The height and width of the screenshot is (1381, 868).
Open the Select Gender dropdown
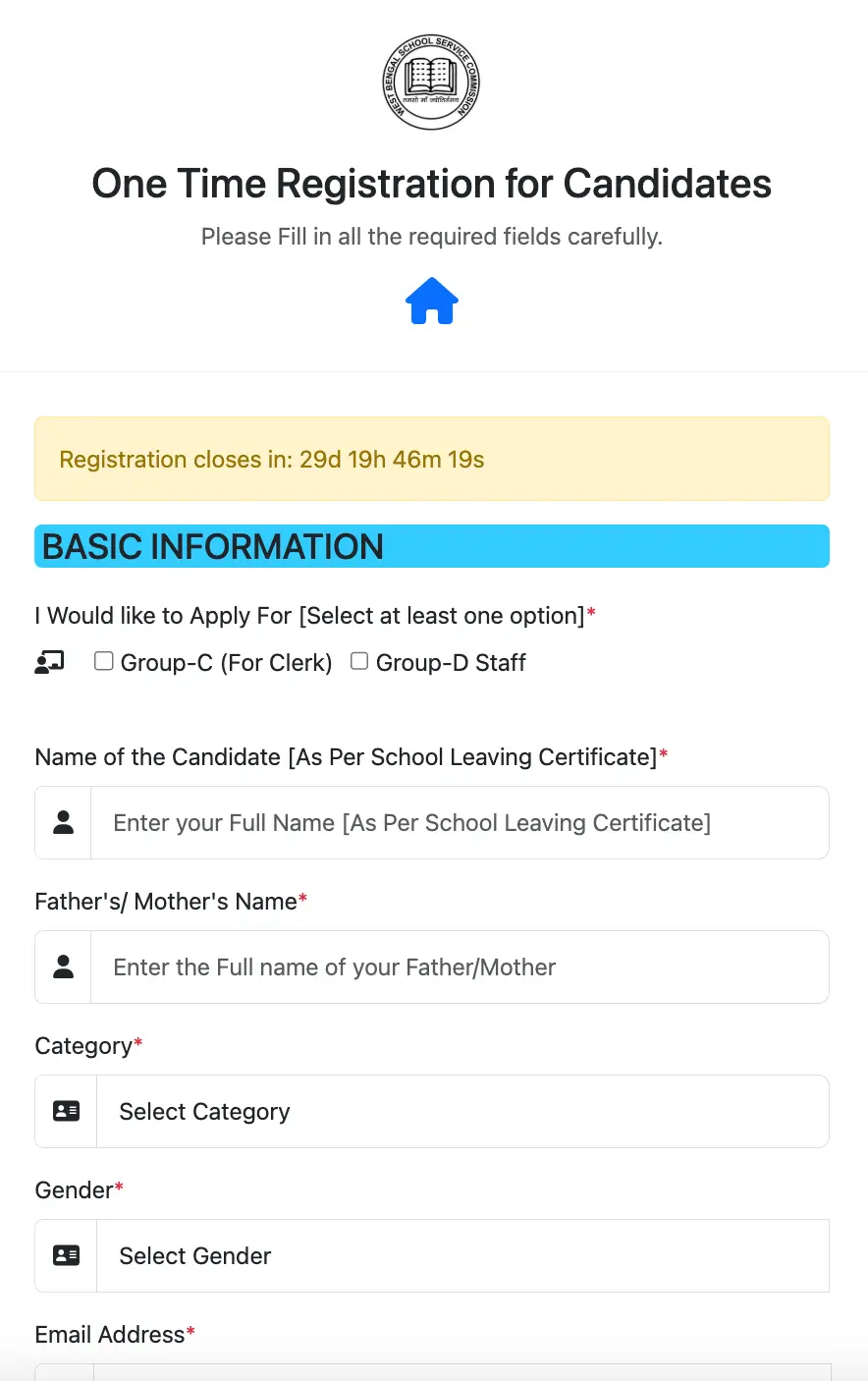[x=461, y=1255]
